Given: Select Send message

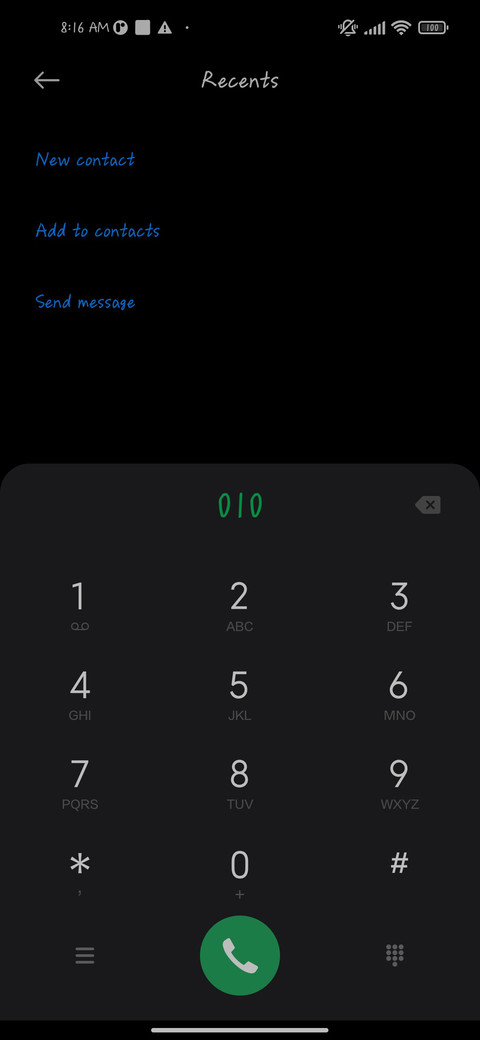Looking at the screenshot, I should coord(85,302).
